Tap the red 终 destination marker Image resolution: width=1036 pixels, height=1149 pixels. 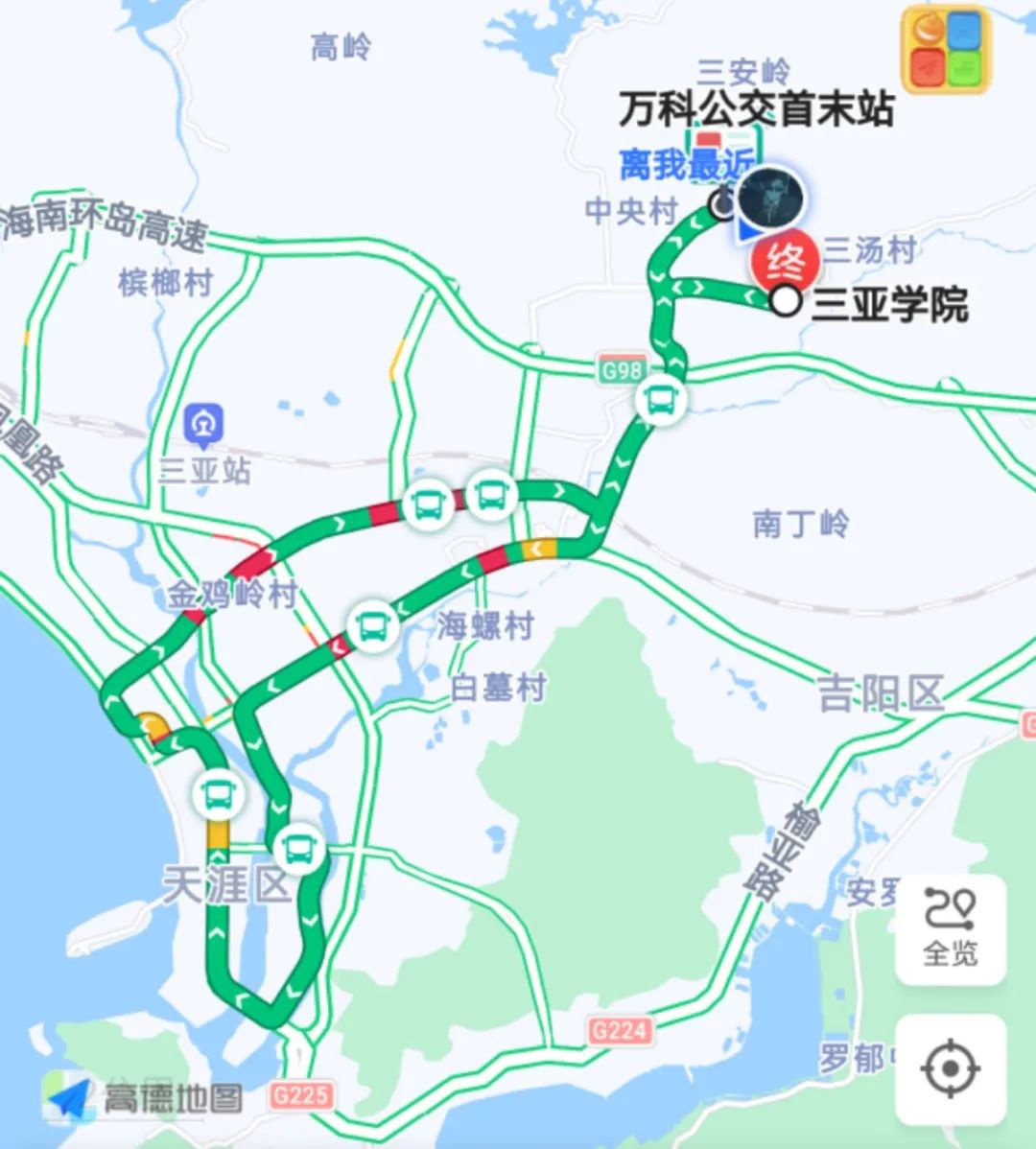786,261
